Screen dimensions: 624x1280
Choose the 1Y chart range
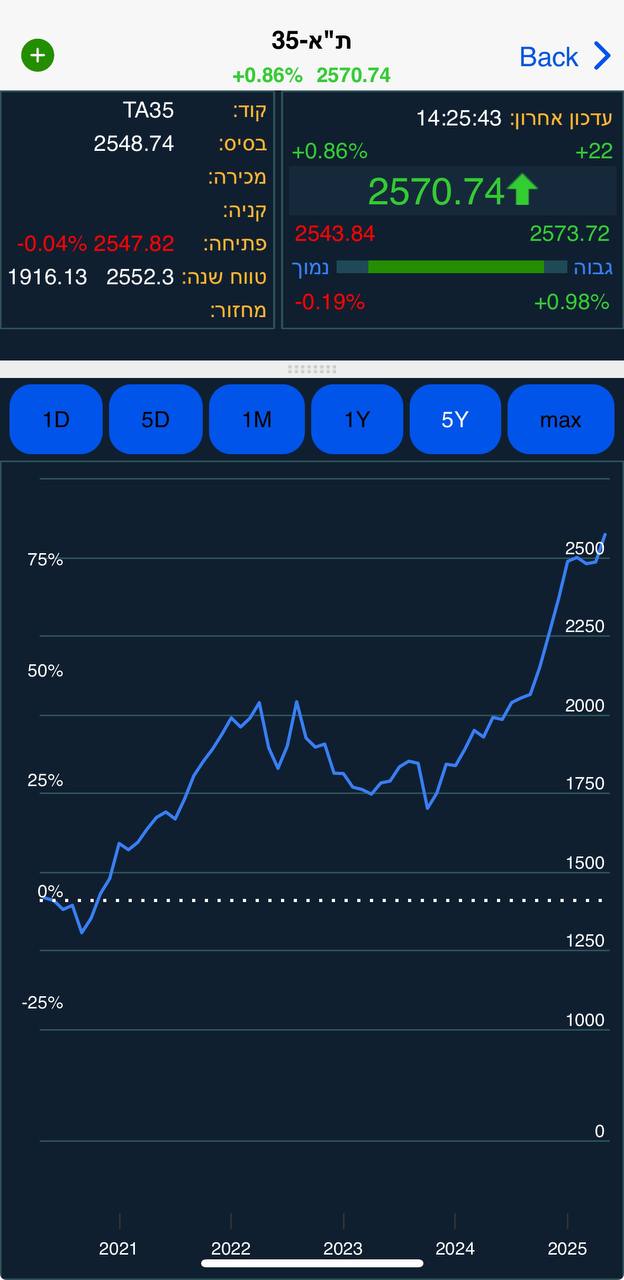point(357,419)
